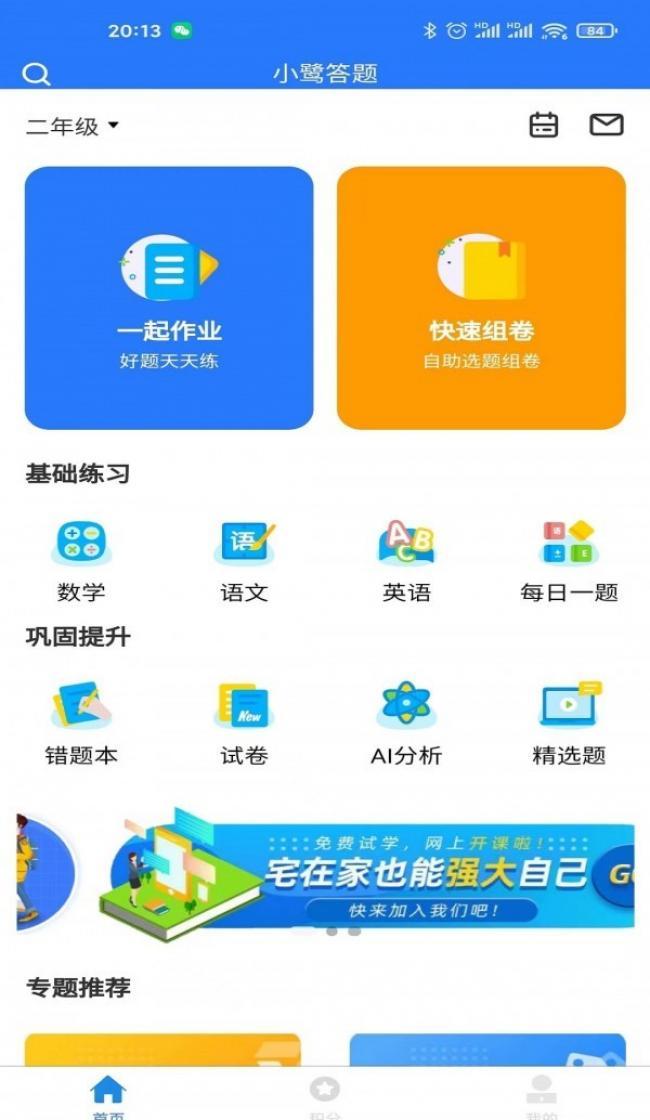The height and width of the screenshot is (1120, 650).
Task: Open the 快速组卷 card
Action: tap(481, 298)
